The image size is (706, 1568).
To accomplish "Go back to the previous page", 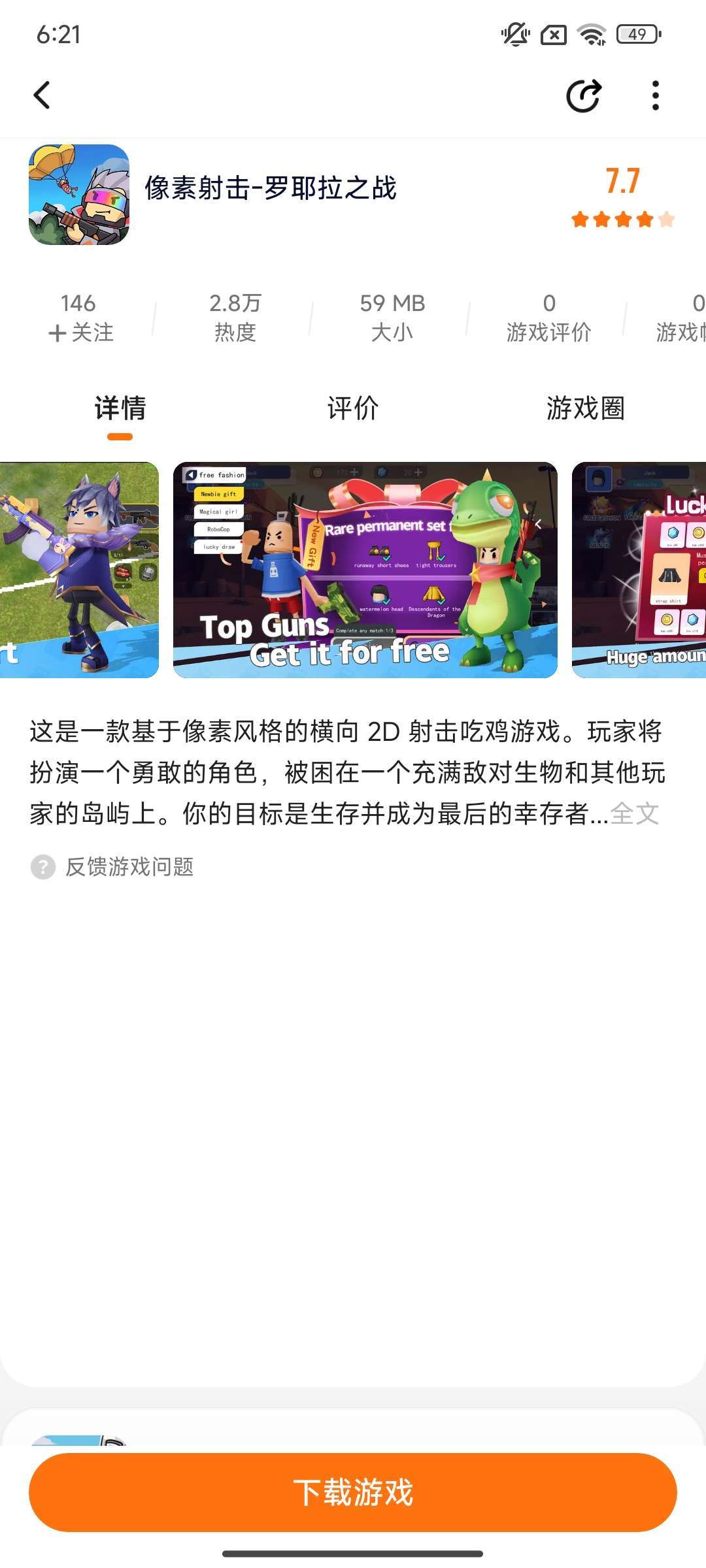I will click(42, 95).
